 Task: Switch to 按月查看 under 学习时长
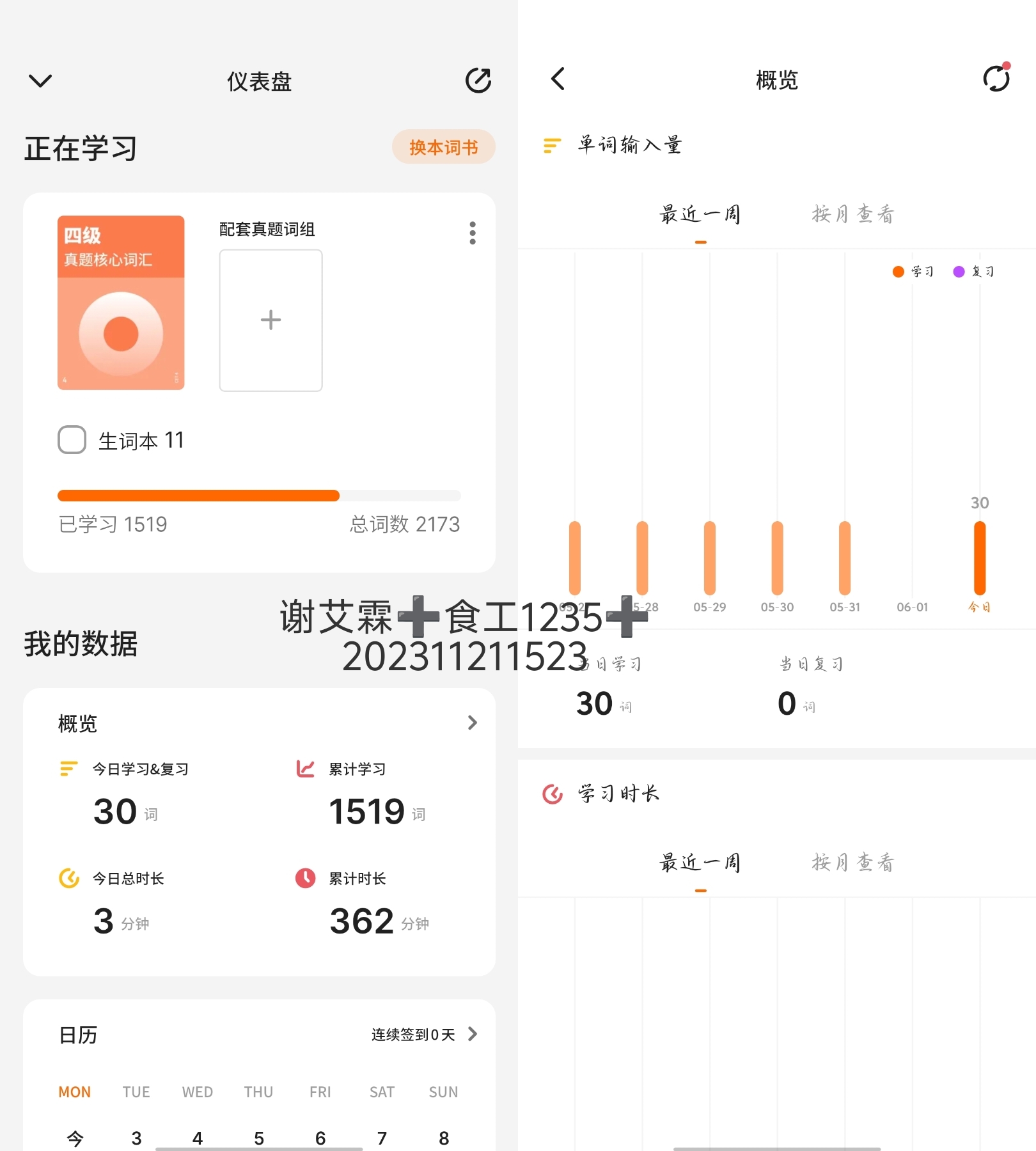pyautogui.click(x=853, y=863)
